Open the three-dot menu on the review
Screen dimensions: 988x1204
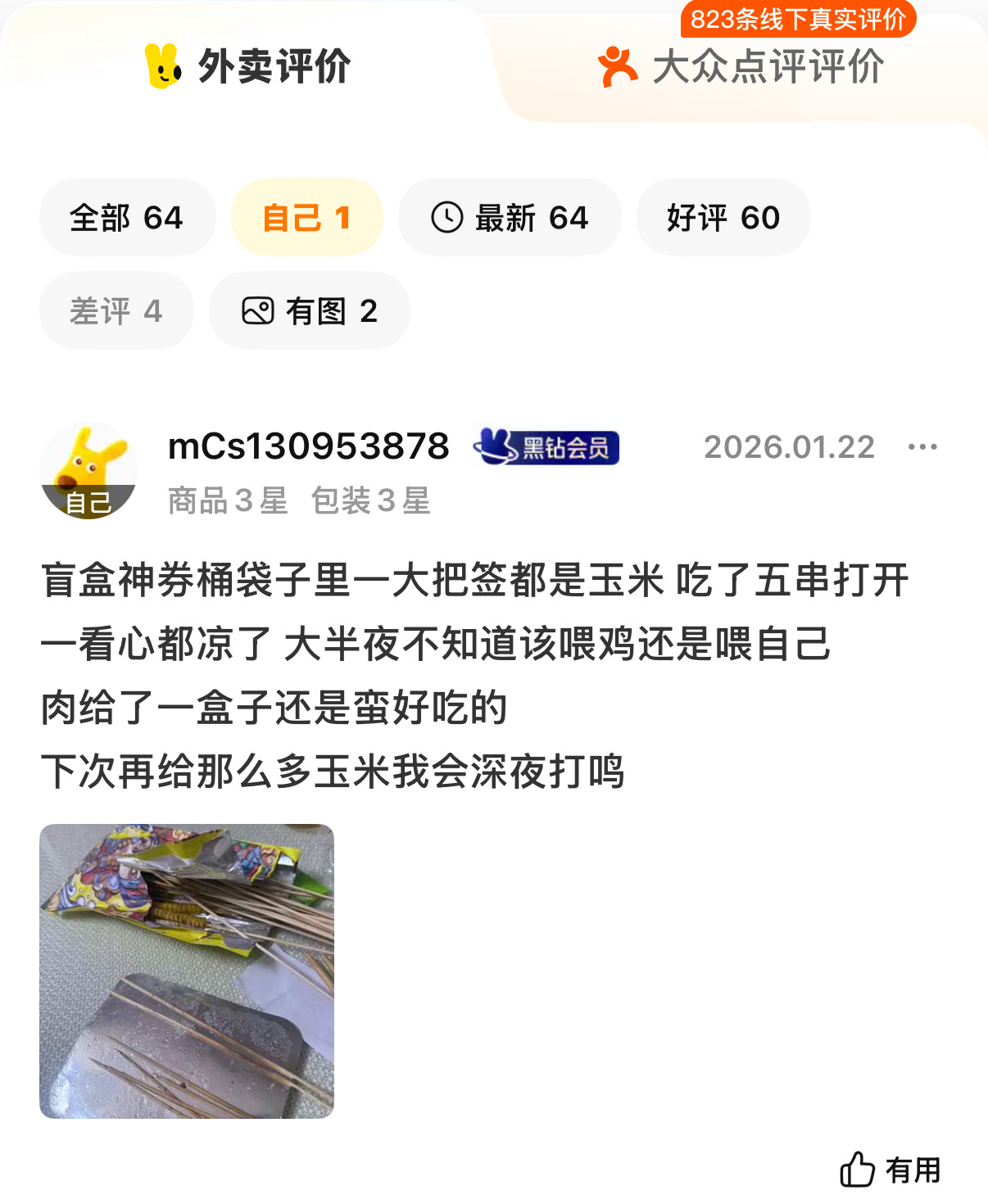click(922, 446)
